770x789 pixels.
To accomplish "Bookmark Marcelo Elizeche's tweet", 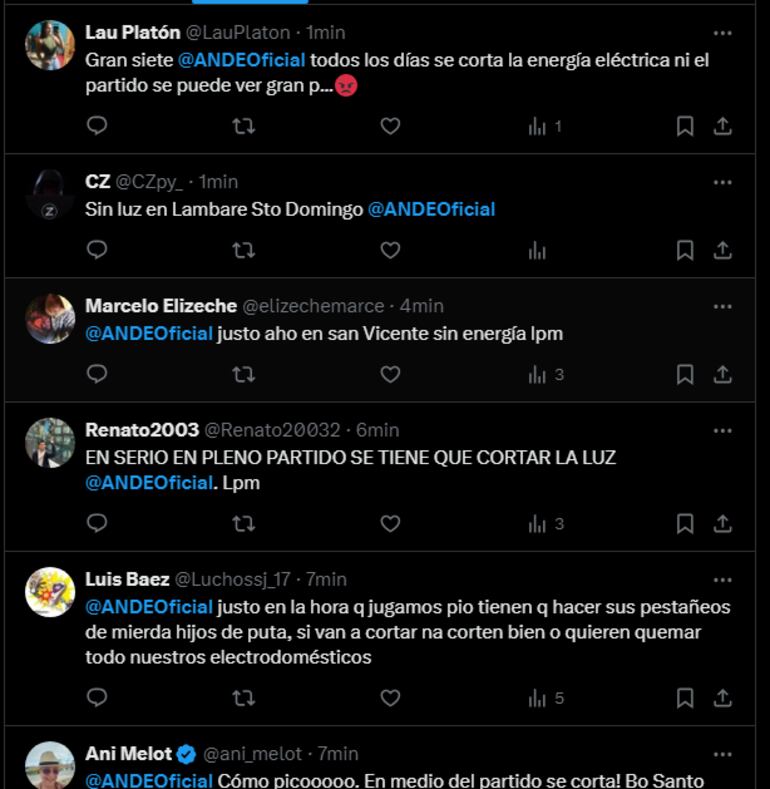I will coord(685,374).
